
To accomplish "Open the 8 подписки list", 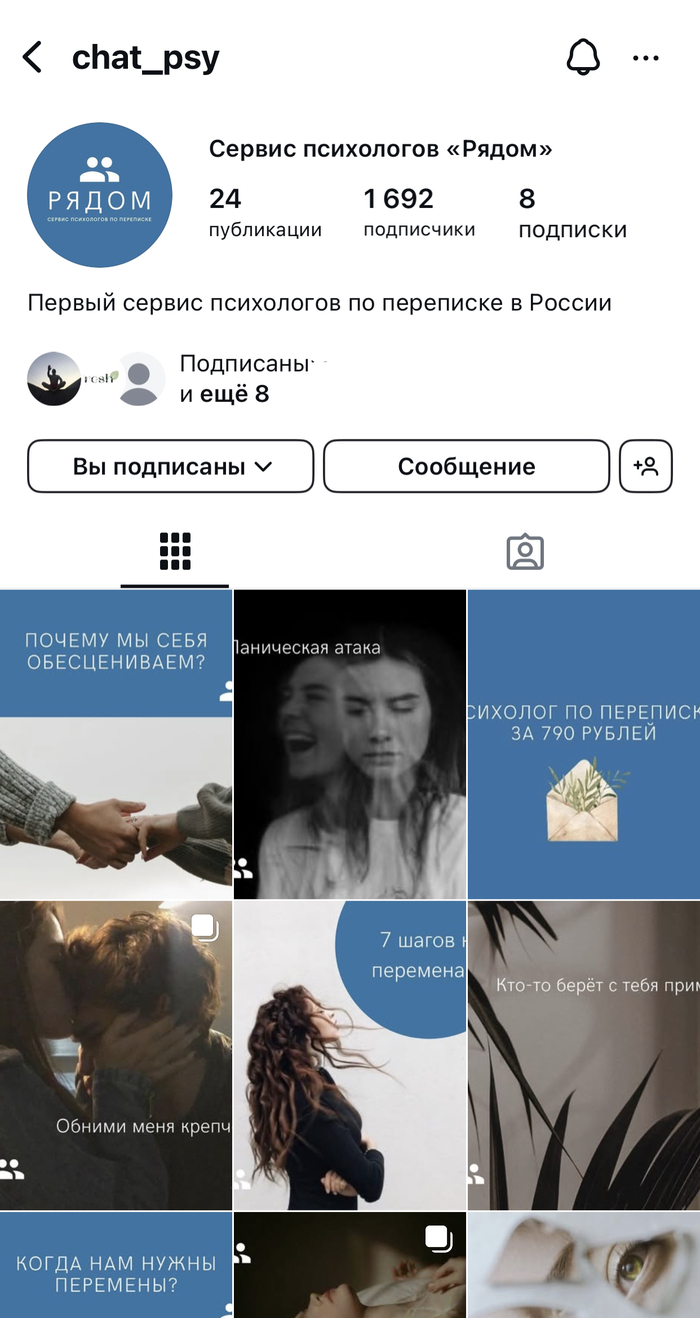I will (x=572, y=213).
